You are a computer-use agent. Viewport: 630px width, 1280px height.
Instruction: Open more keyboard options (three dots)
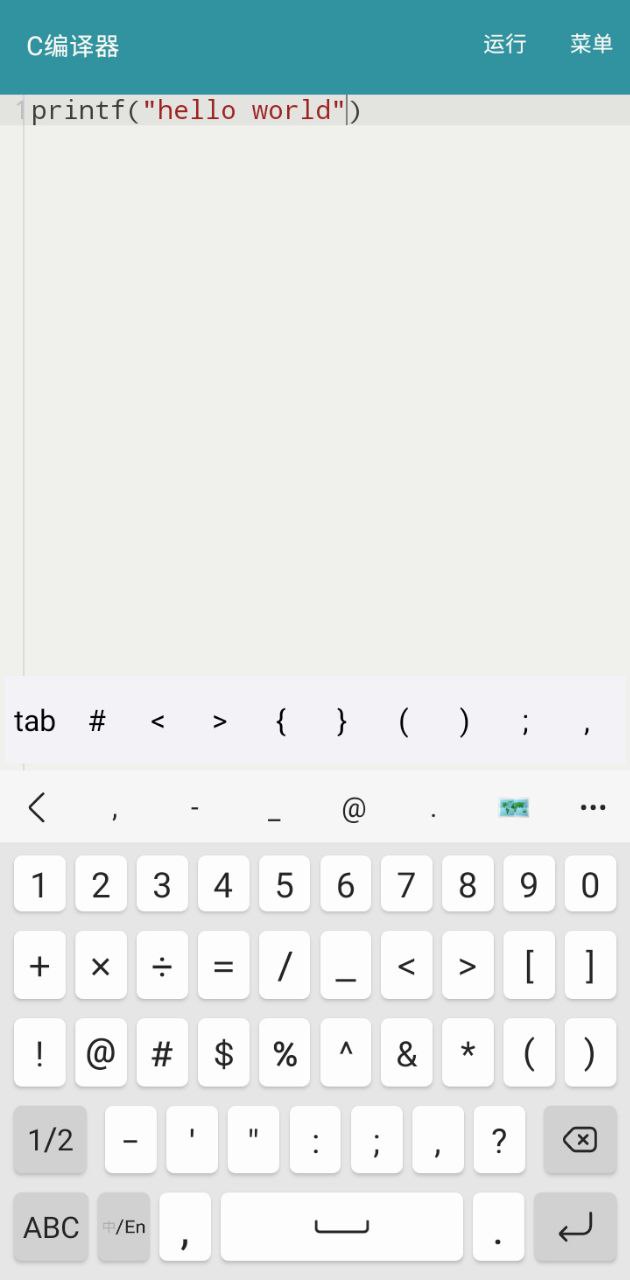click(593, 807)
